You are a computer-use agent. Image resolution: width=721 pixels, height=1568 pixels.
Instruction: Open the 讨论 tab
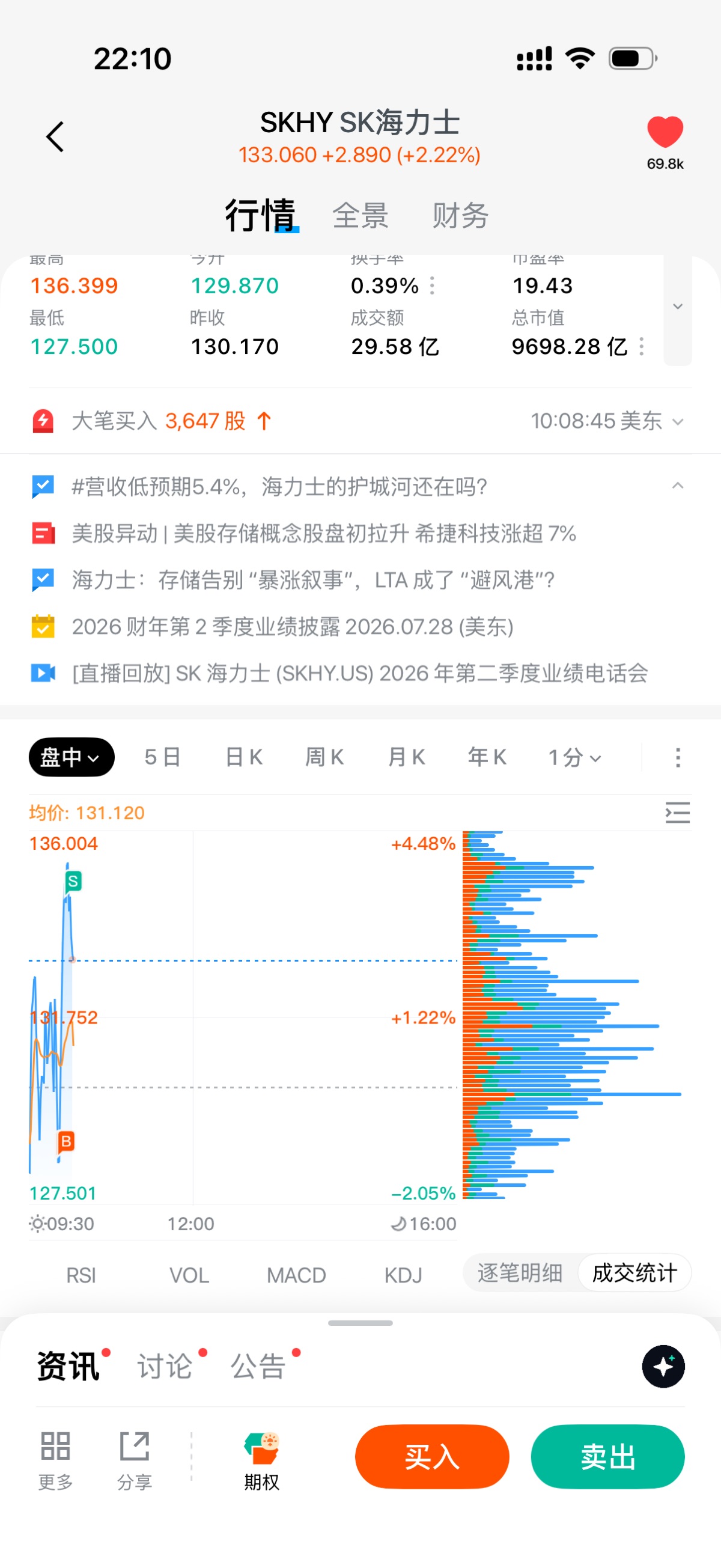pos(164,1367)
